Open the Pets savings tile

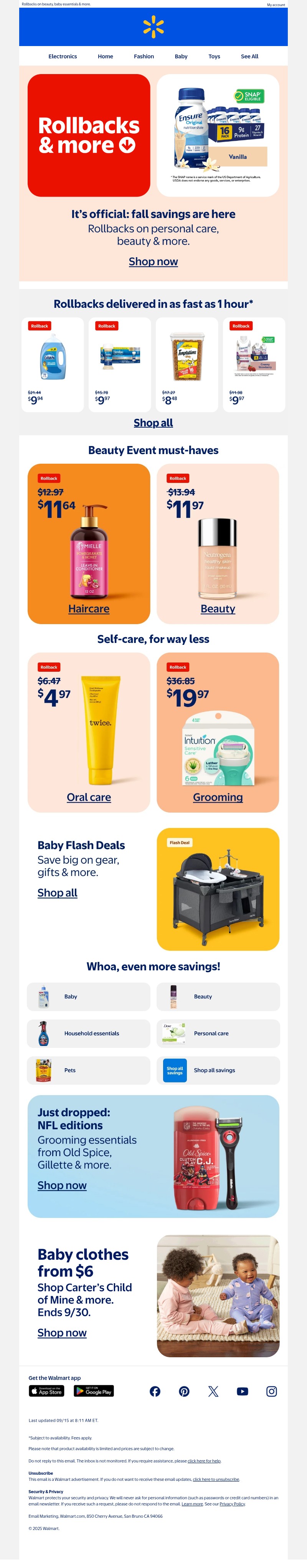[x=89, y=1070]
